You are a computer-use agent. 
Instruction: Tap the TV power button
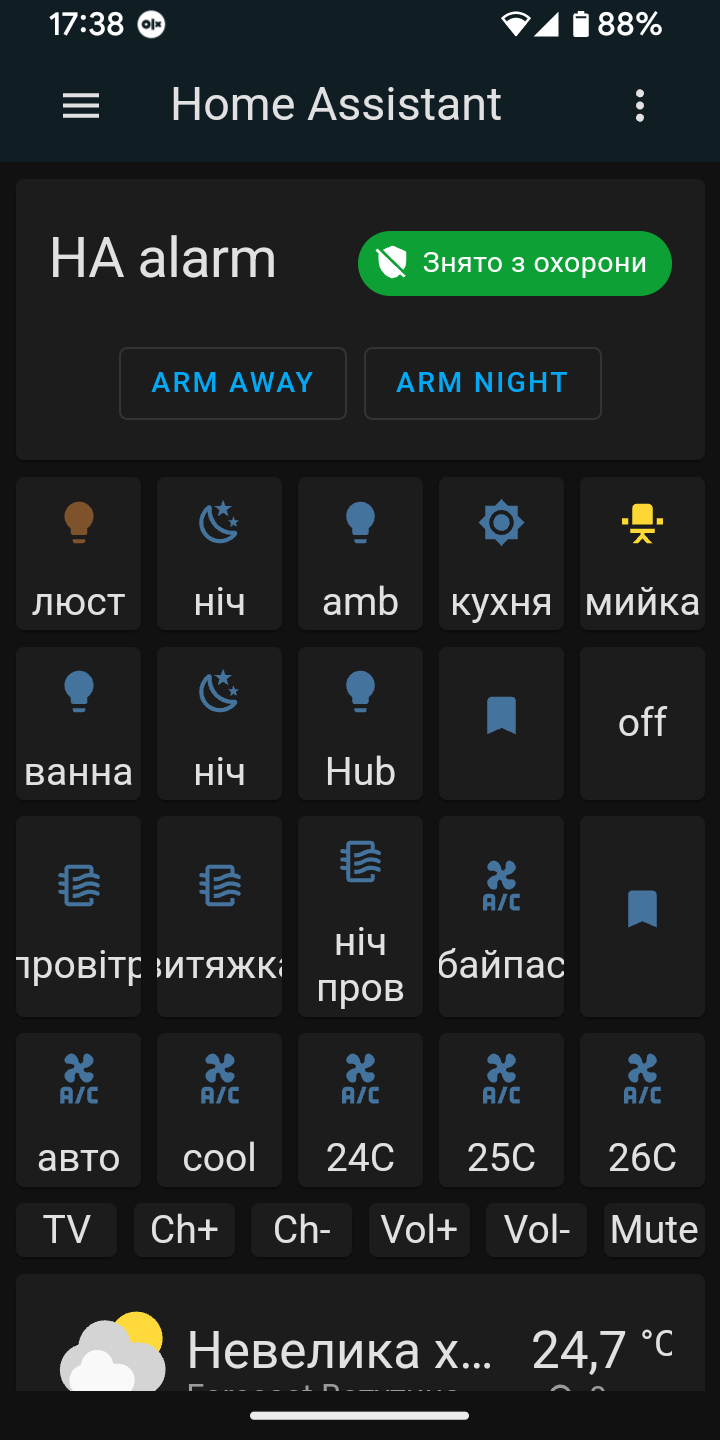click(67, 1230)
